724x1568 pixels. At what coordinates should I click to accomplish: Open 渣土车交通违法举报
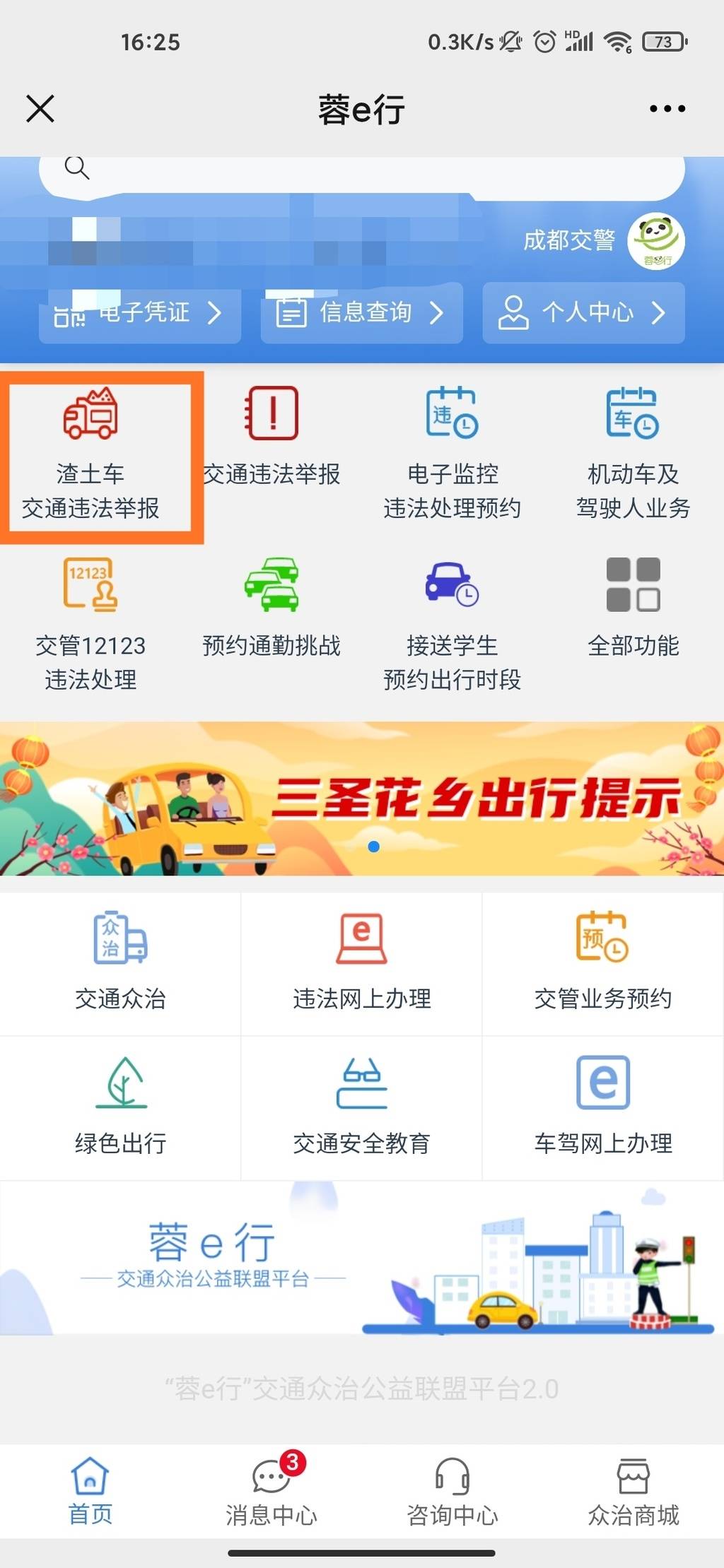point(90,452)
